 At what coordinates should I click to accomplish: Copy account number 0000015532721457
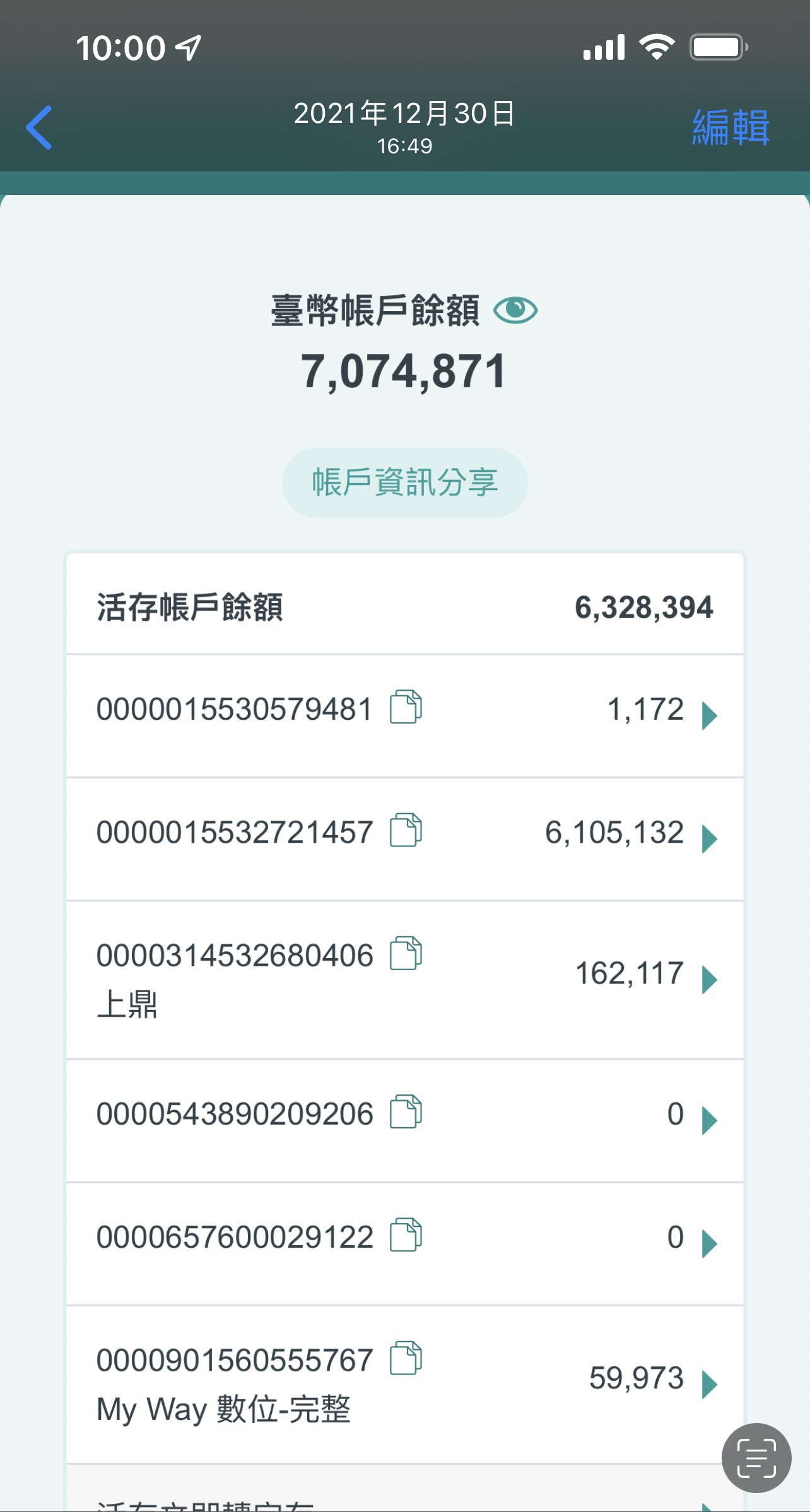coord(406,830)
